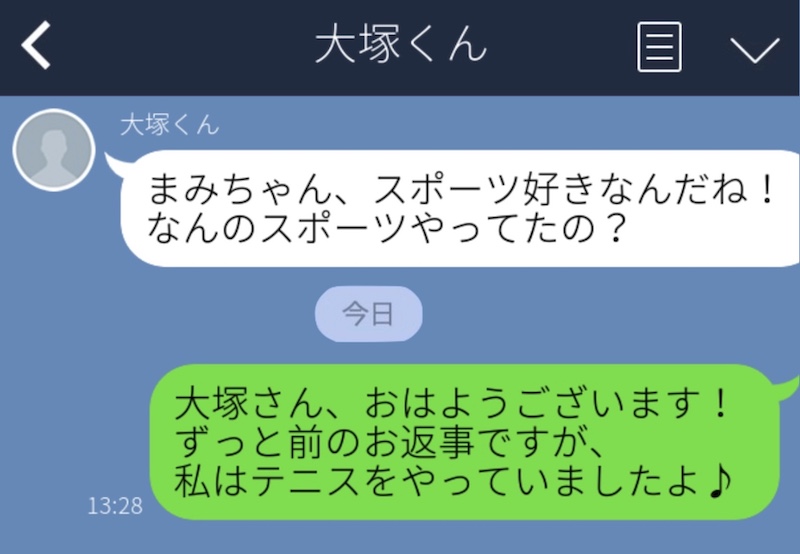This screenshot has height=554, width=800.
Task: Open the notes icon in the header
Action: [x=659, y=47]
